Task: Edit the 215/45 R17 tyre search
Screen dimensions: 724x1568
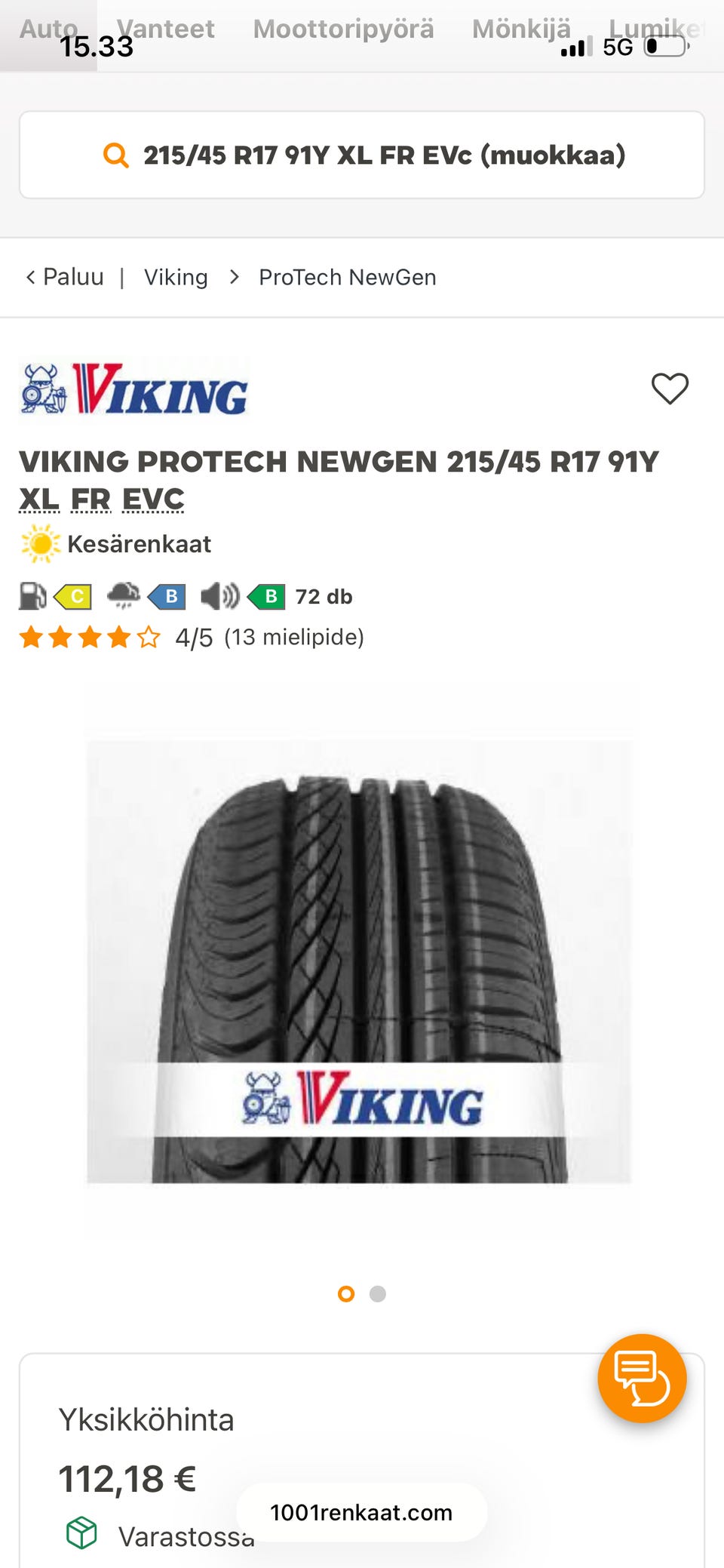Action: pyautogui.click(x=362, y=155)
